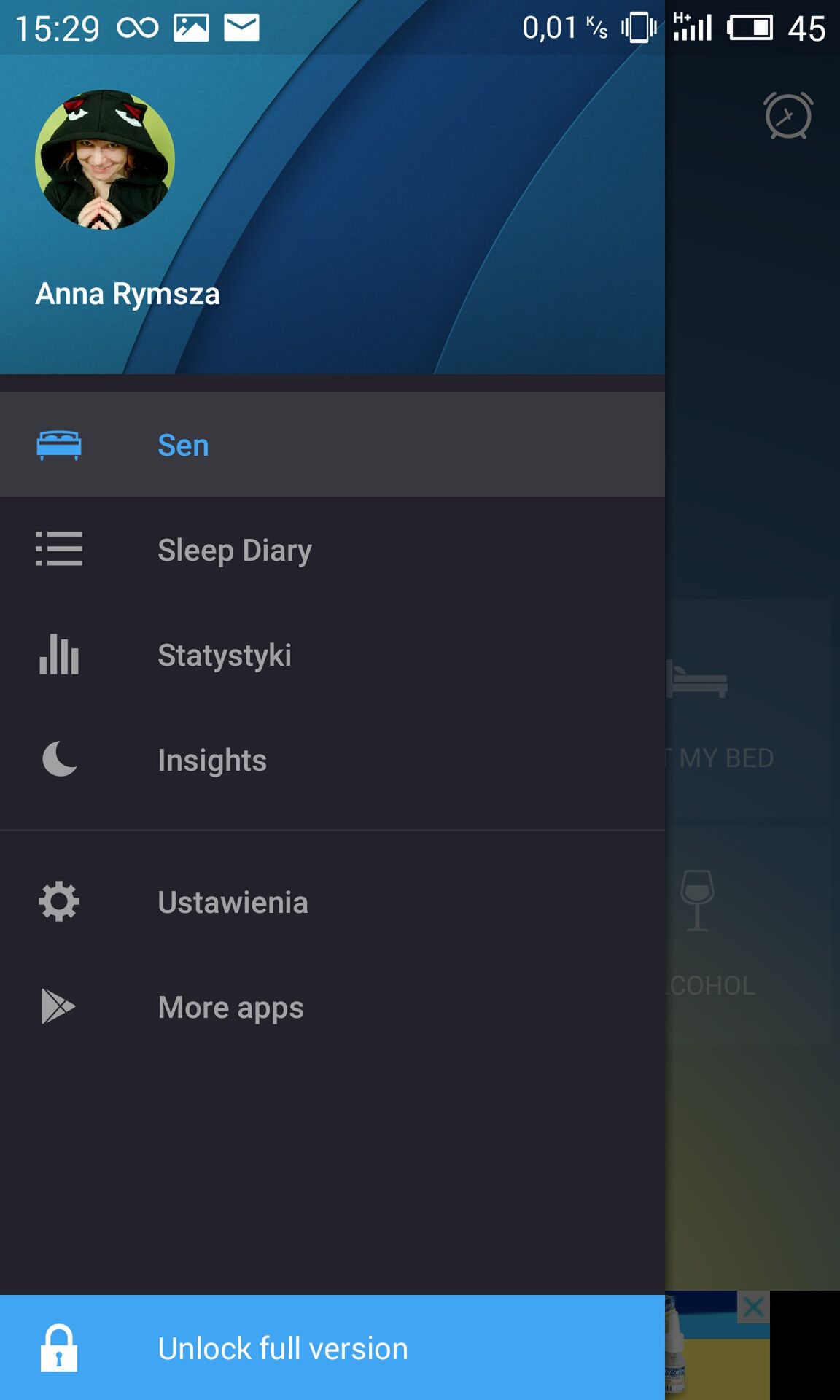The image size is (840, 1400).
Task: Open Ustawienia settings
Action: pos(332,902)
